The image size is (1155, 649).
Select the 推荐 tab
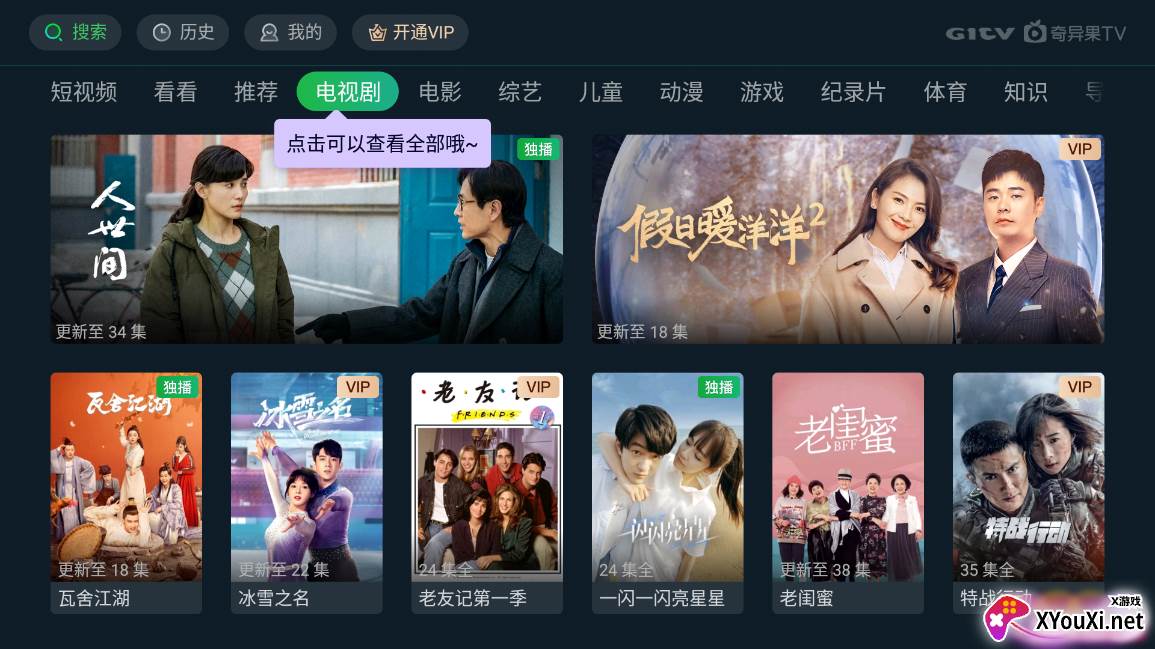(x=256, y=92)
